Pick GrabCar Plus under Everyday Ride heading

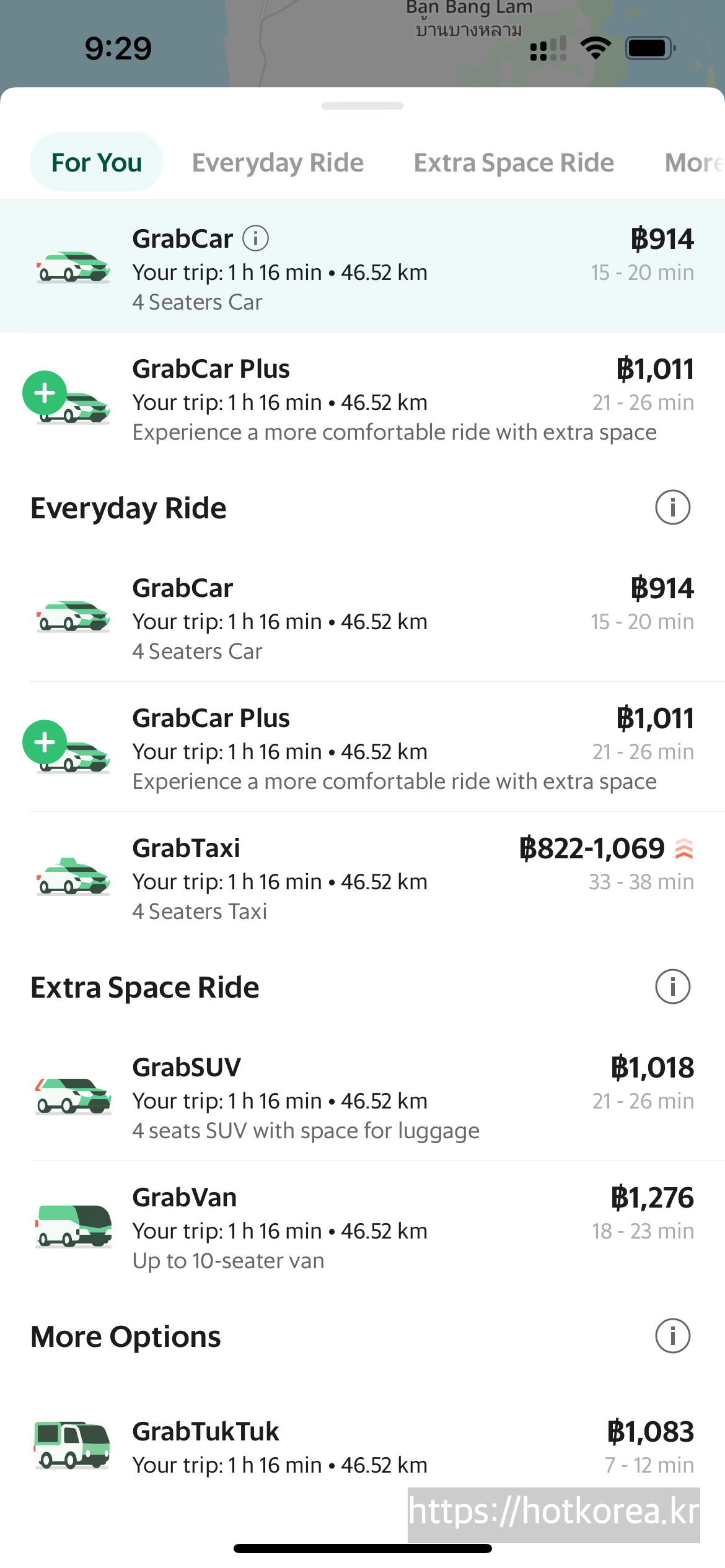362,749
